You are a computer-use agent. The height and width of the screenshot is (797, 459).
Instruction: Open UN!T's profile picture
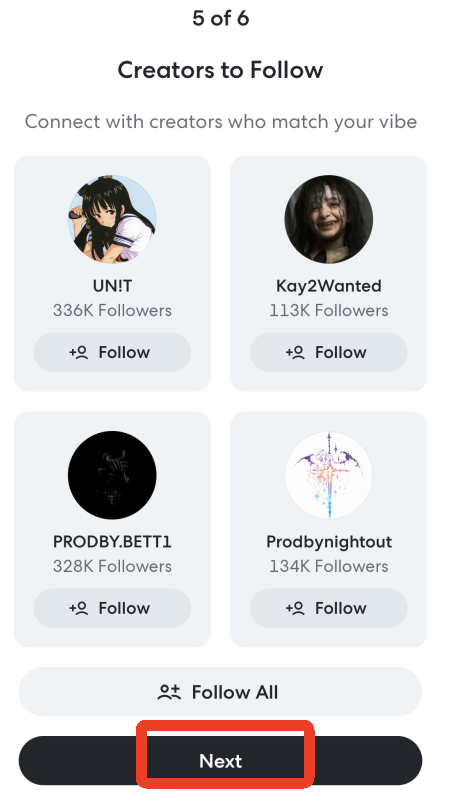[112, 219]
